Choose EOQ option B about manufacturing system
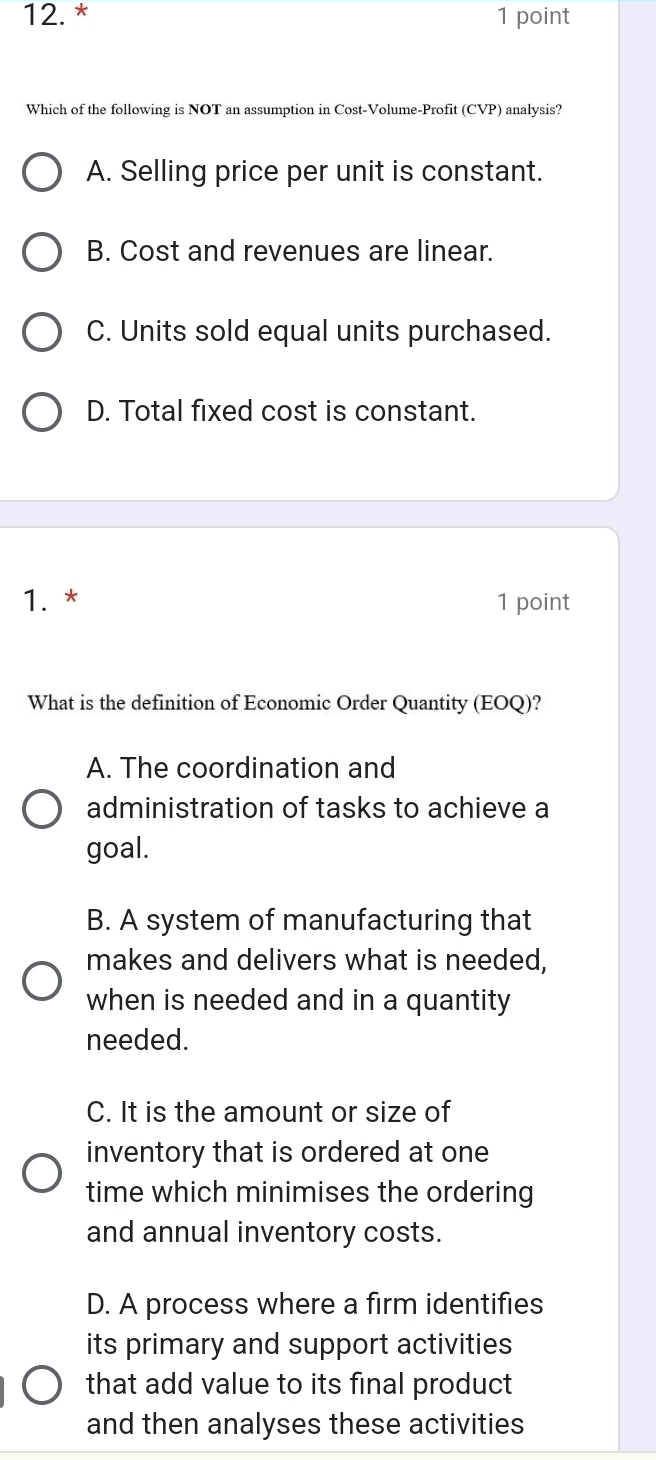The image size is (656, 1460). tap(41, 981)
